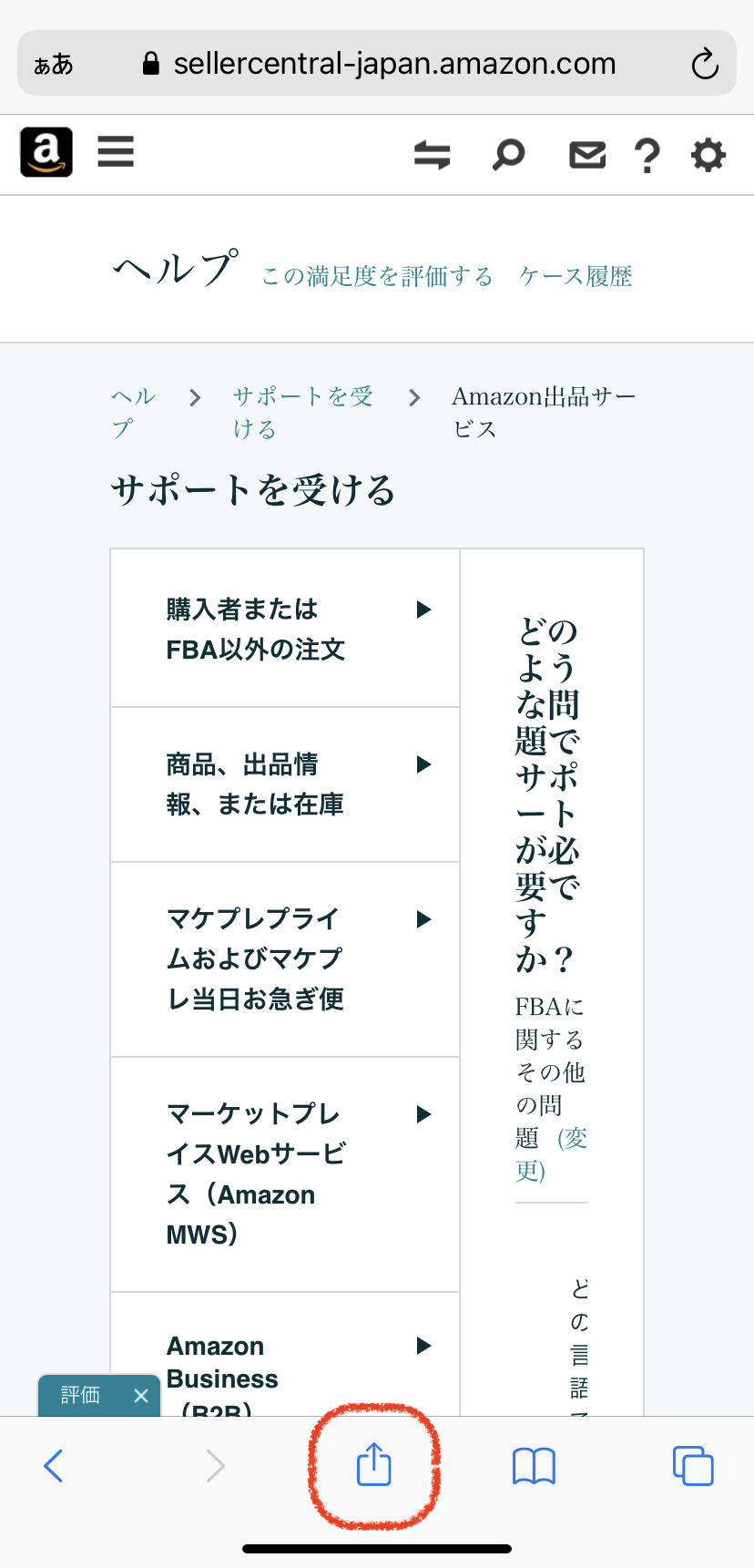Open the Safari share sheet

373,1466
